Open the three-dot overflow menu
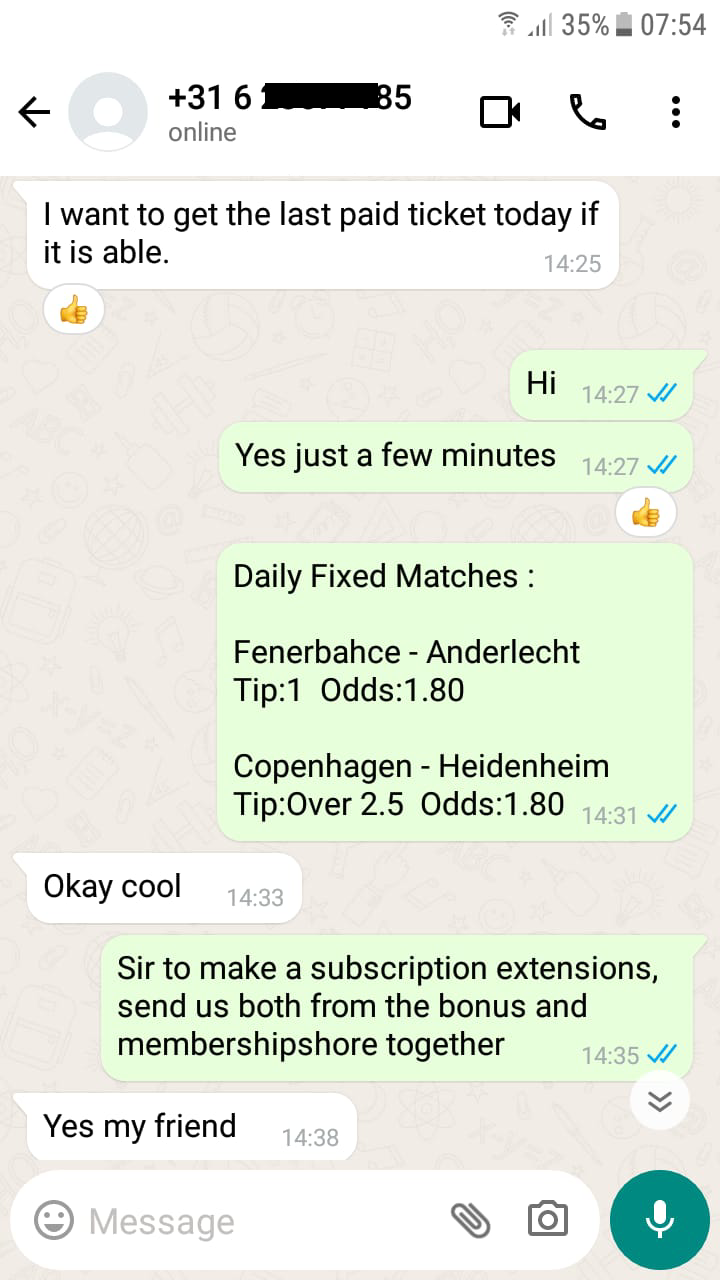Viewport: 720px width, 1280px height. pos(676,112)
